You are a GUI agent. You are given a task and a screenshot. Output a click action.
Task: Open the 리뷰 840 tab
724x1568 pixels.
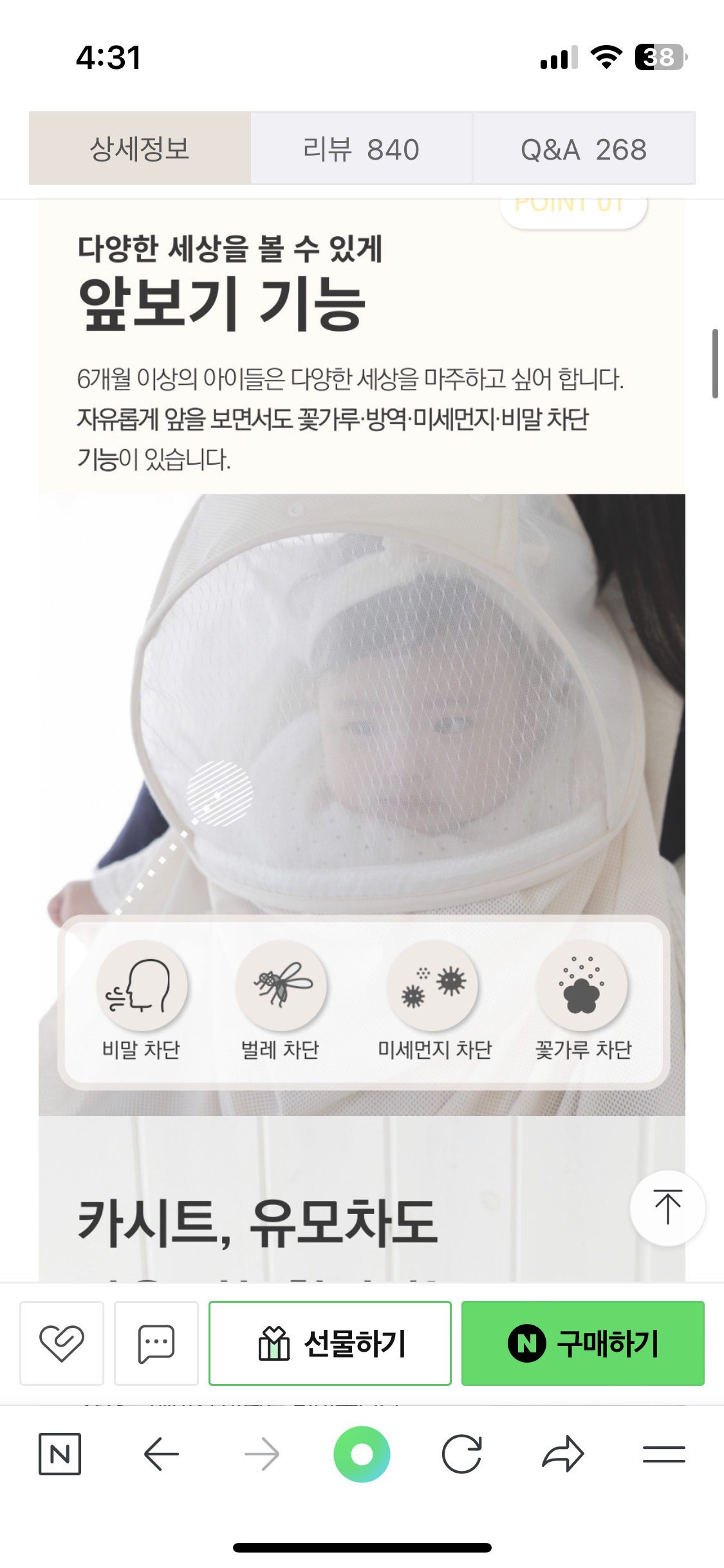point(361,149)
